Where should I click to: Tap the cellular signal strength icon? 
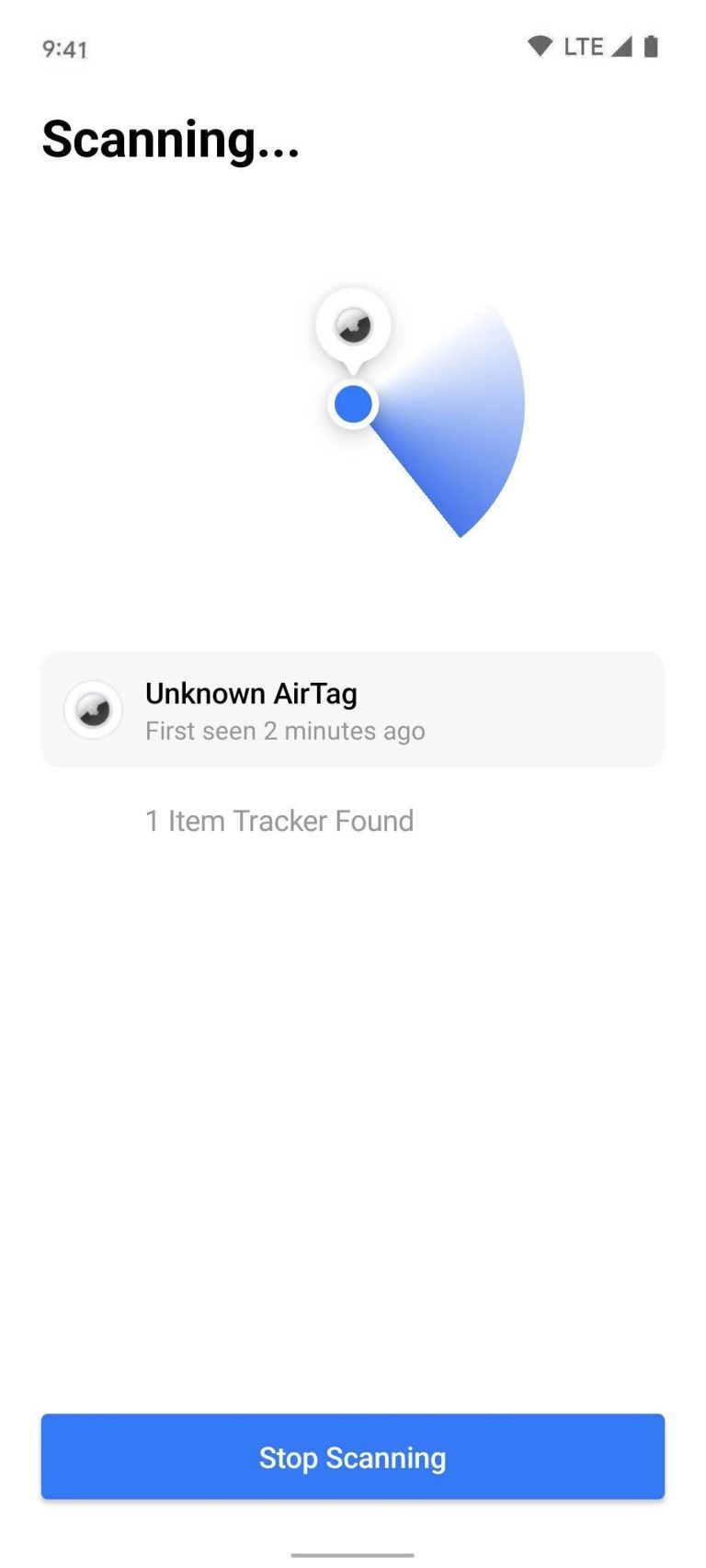pos(621,45)
